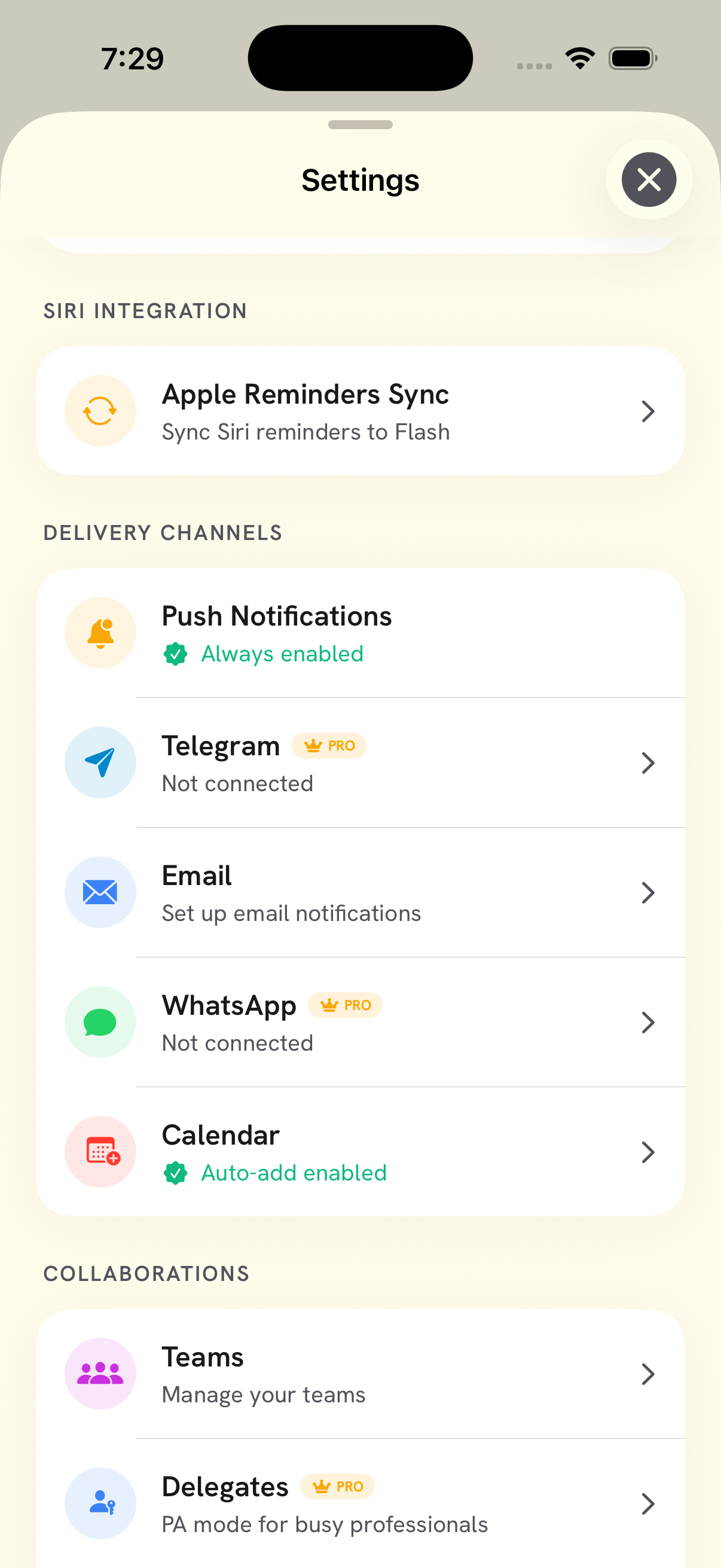Open Manage your teams
This screenshot has height=1568, width=721.
[648, 1374]
